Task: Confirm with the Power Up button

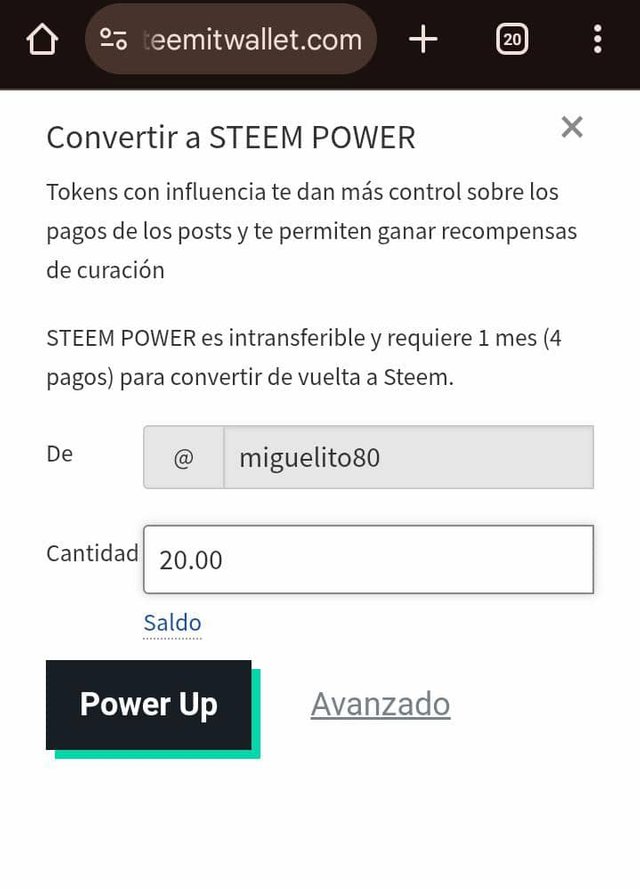Action: click(x=149, y=704)
